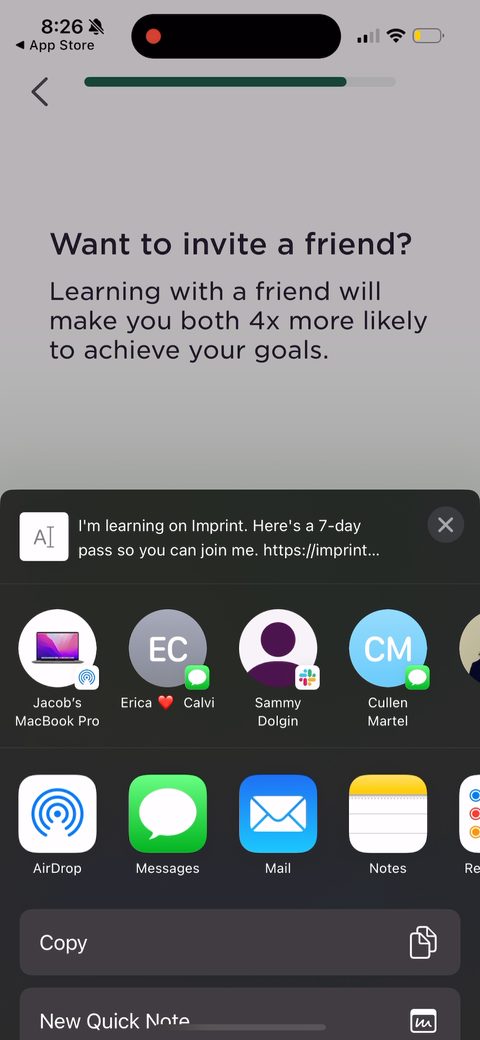Share with Sammy Dolgin on Slack
Image resolution: width=480 pixels, height=1040 pixels.
278,669
